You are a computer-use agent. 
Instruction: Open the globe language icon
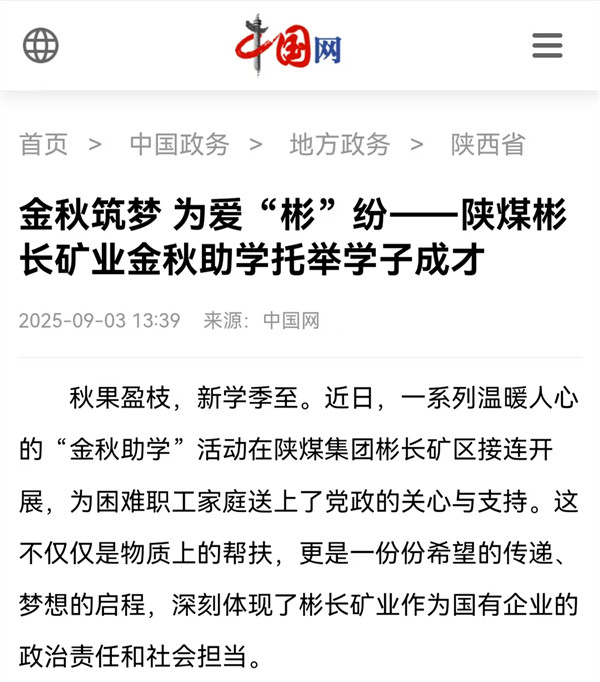41,45
